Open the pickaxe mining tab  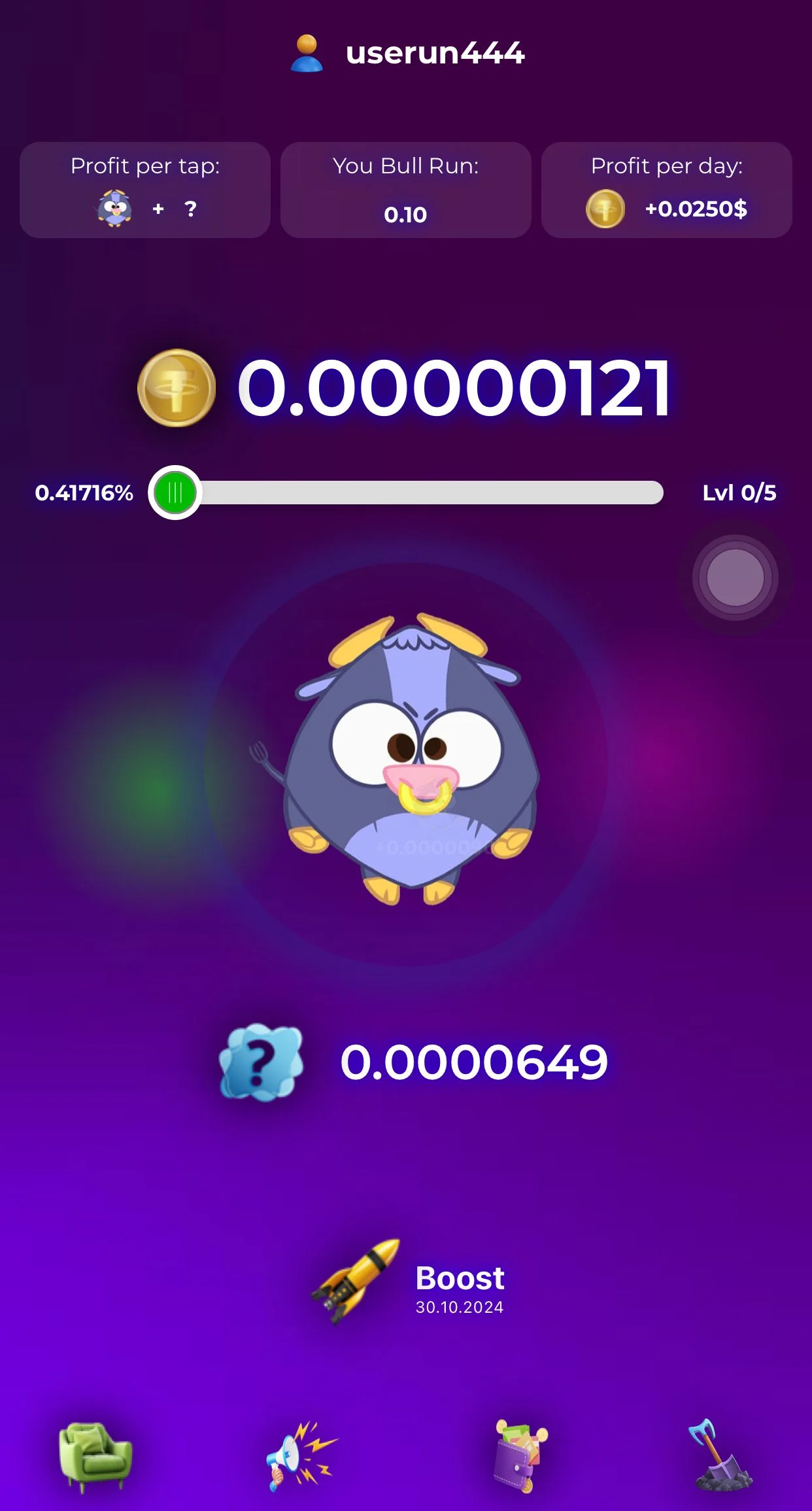point(721,1456)
